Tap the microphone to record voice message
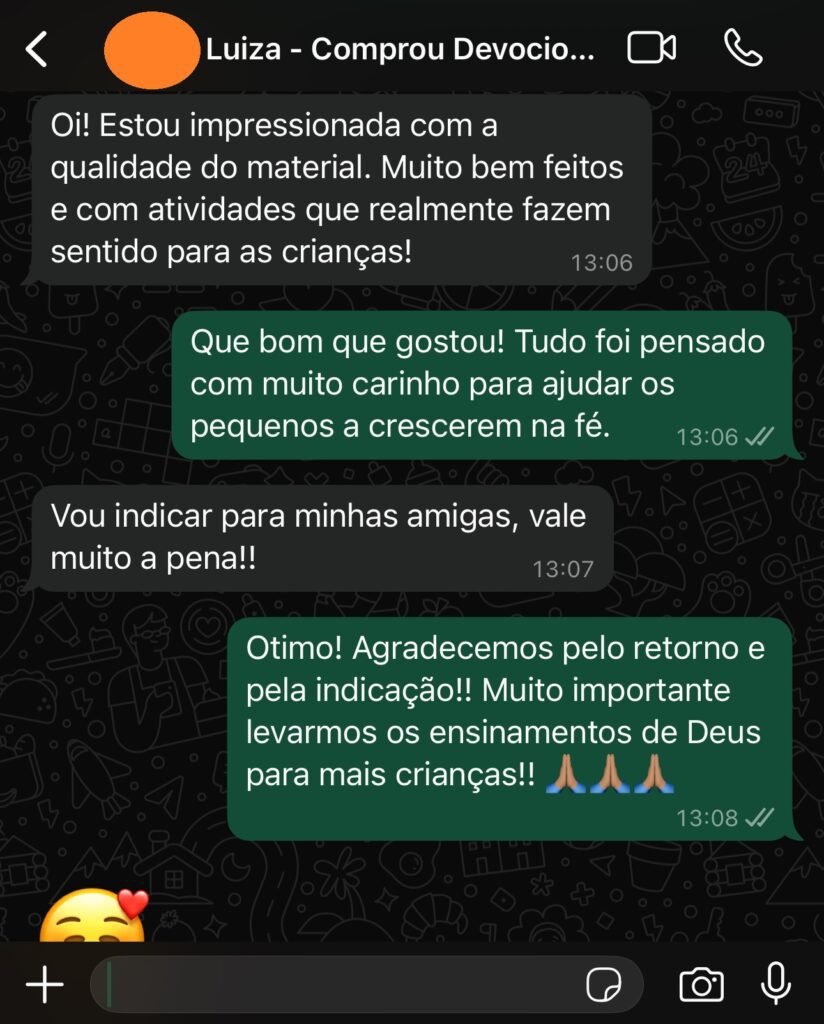 pyautogui.click(x=776, y=985)
